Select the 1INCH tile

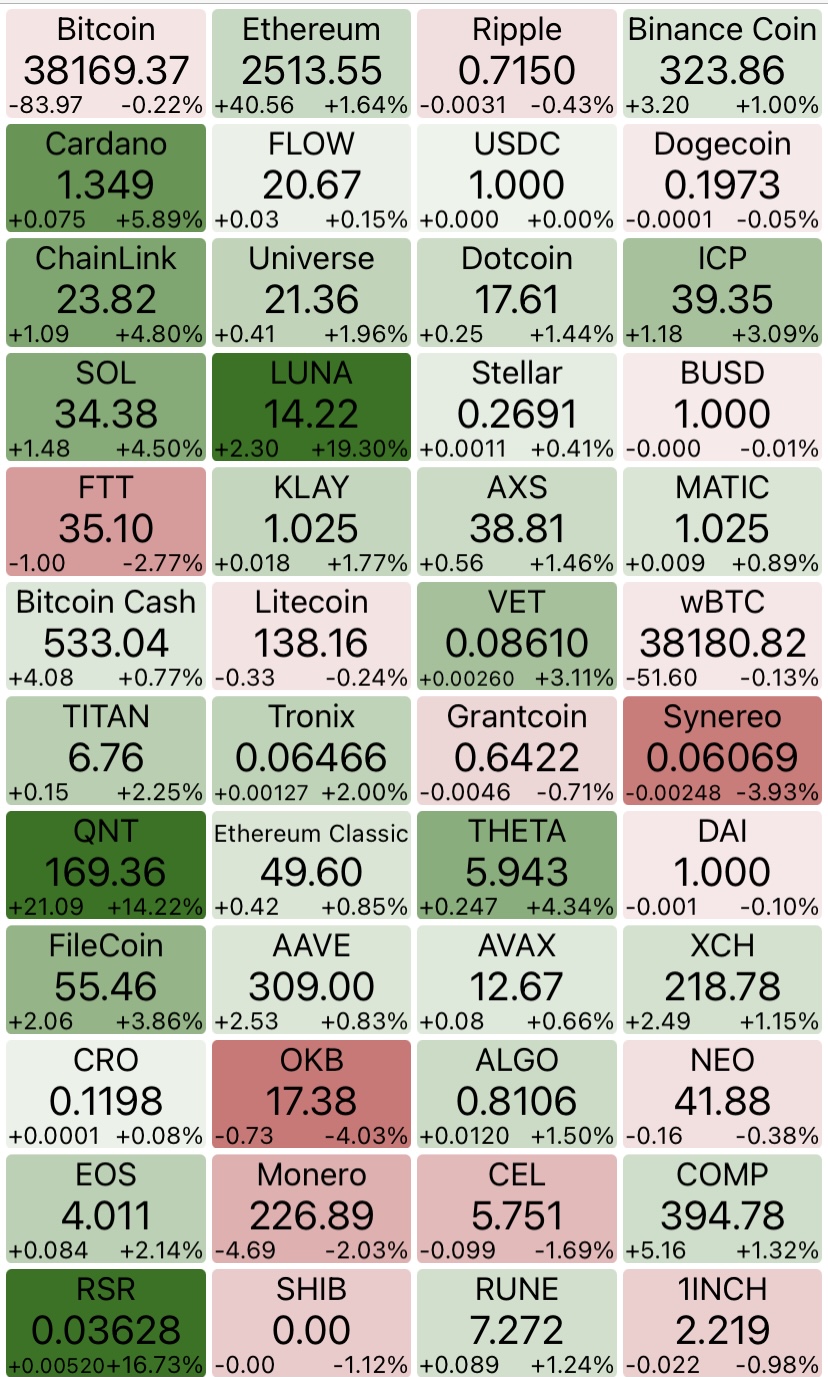click(x=722, y=1323)
